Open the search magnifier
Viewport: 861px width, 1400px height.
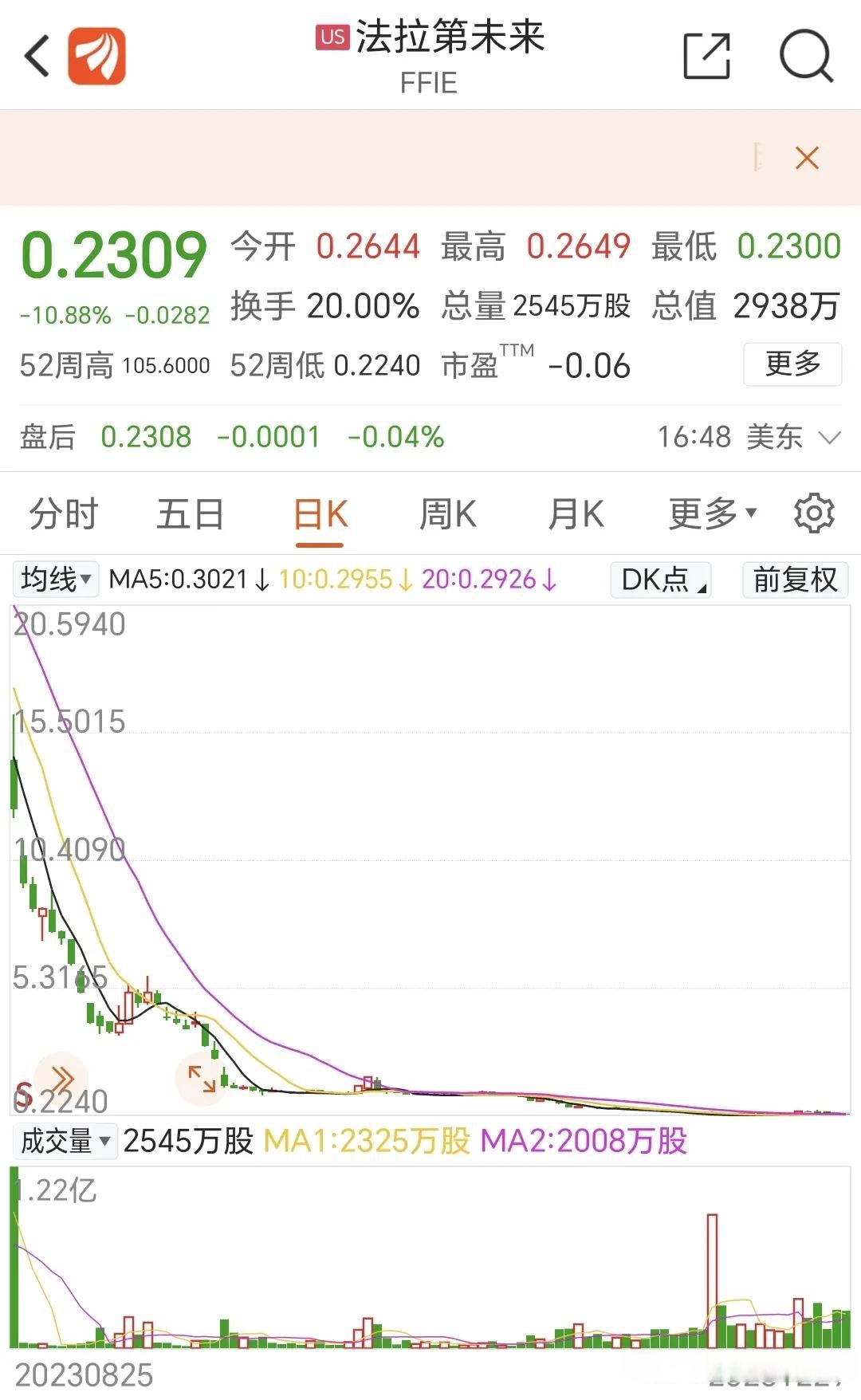(x=806, y=56)
